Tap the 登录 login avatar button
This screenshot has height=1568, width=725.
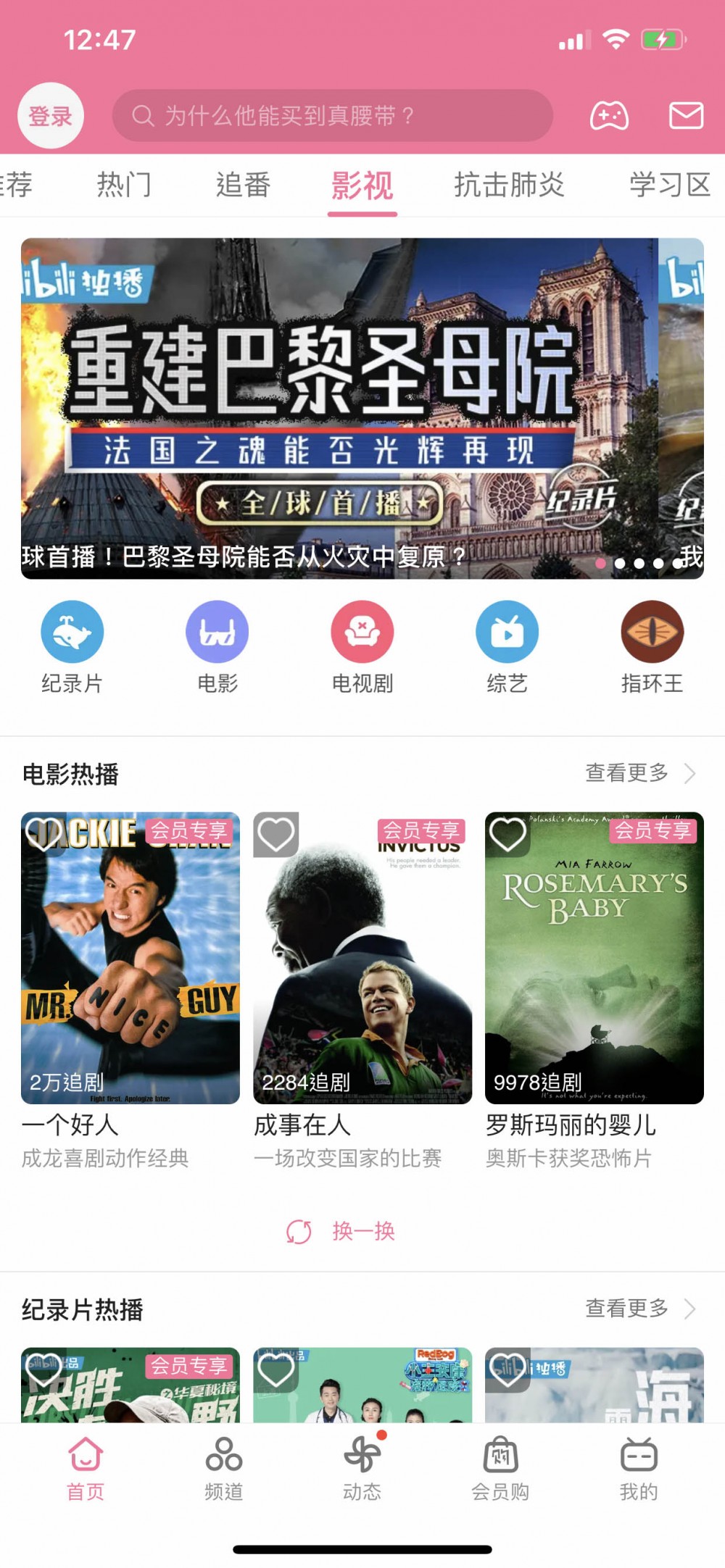point(51,116)
